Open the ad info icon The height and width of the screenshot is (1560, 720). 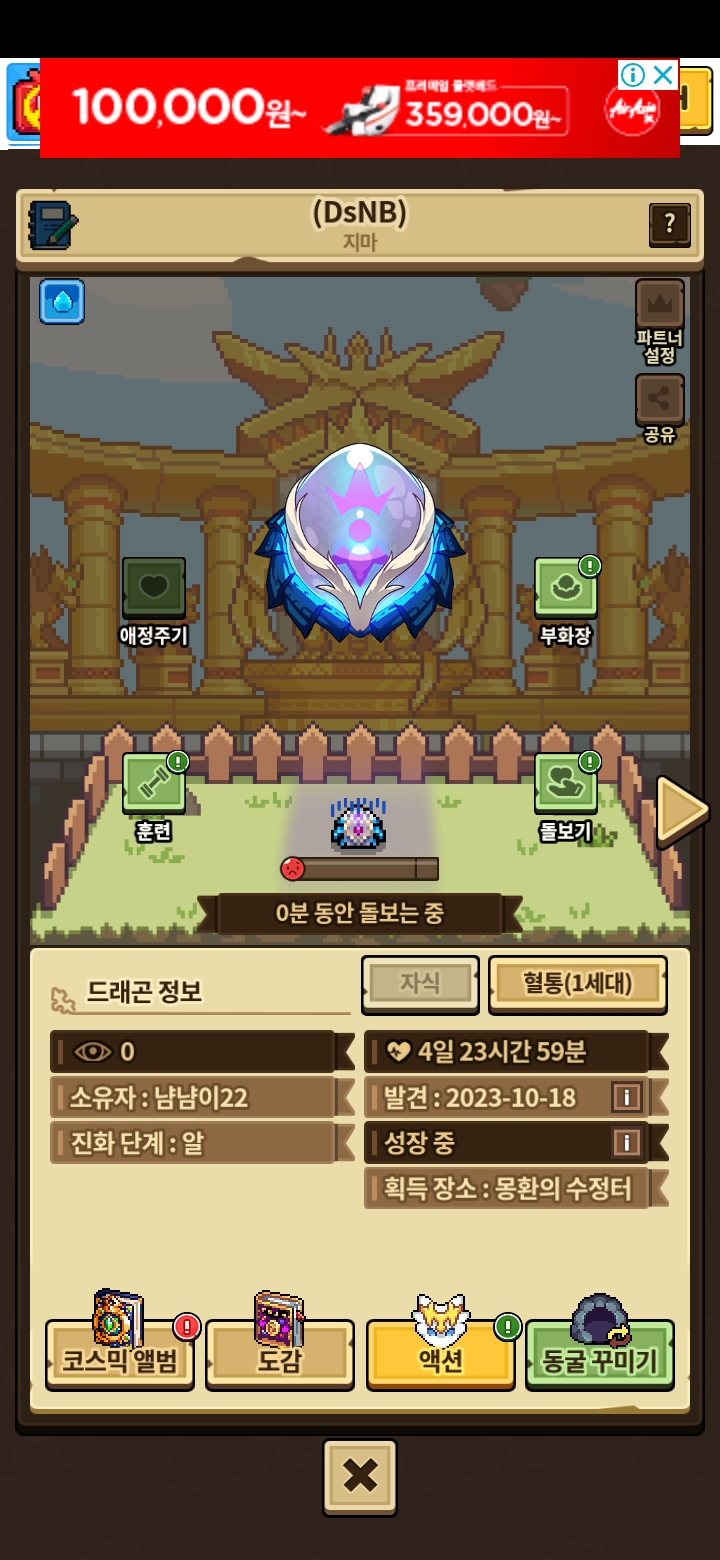[632, 75]
